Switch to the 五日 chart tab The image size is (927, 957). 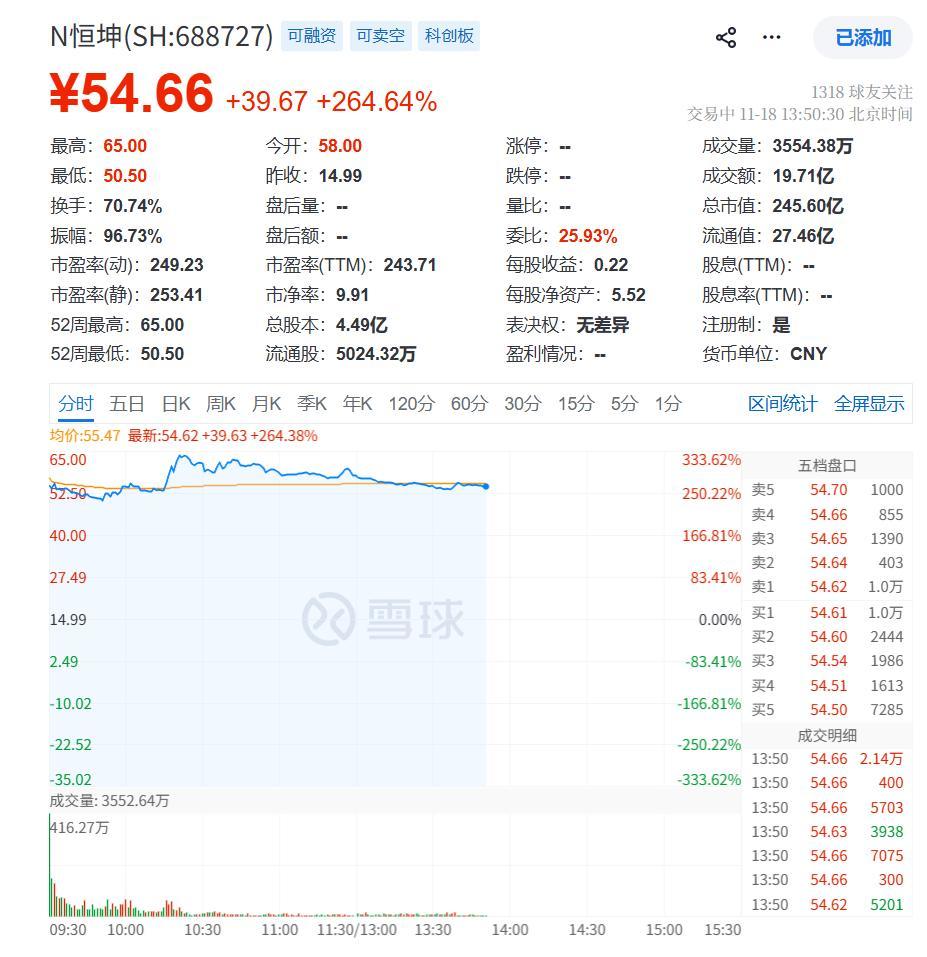click(127, 404)
